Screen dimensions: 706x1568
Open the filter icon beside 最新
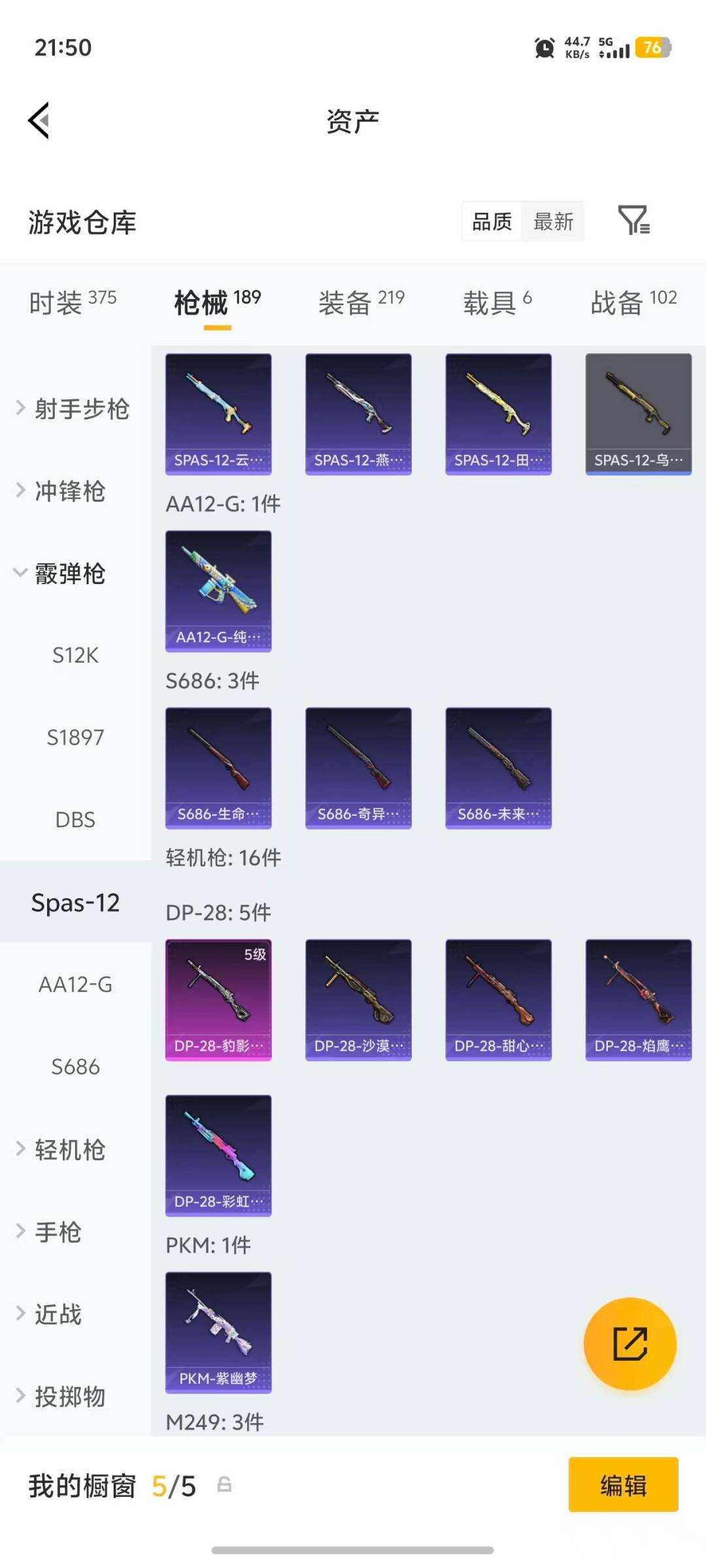click(633, 220)
